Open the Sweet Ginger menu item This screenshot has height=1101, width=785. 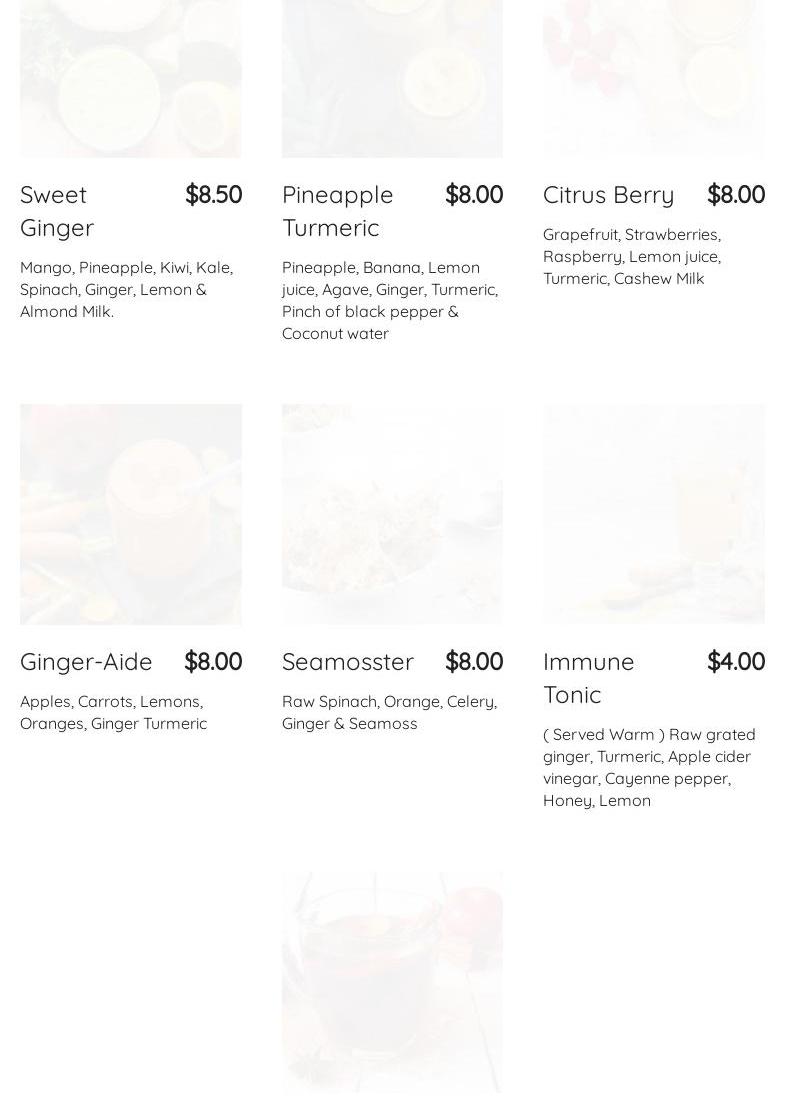[57, 210]
